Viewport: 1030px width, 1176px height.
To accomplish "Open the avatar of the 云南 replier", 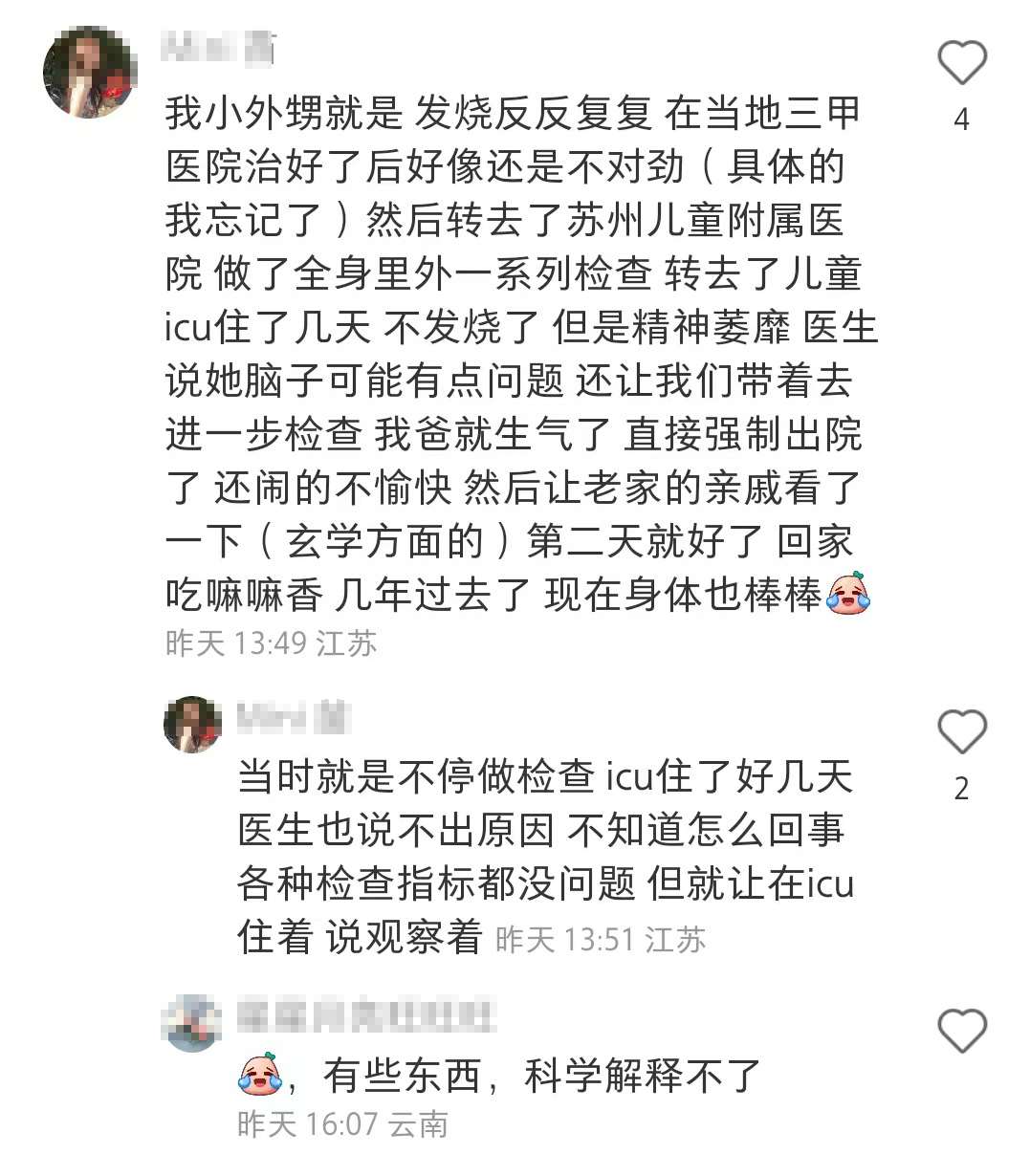I will click(192, 1022).
